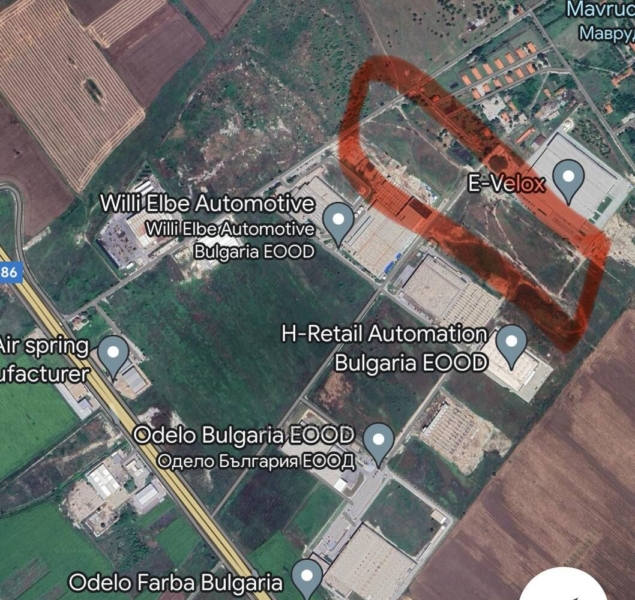
Task: Tap the H-Retail Automation Bulgaria EOOD pin
Action: coord(513,343)
